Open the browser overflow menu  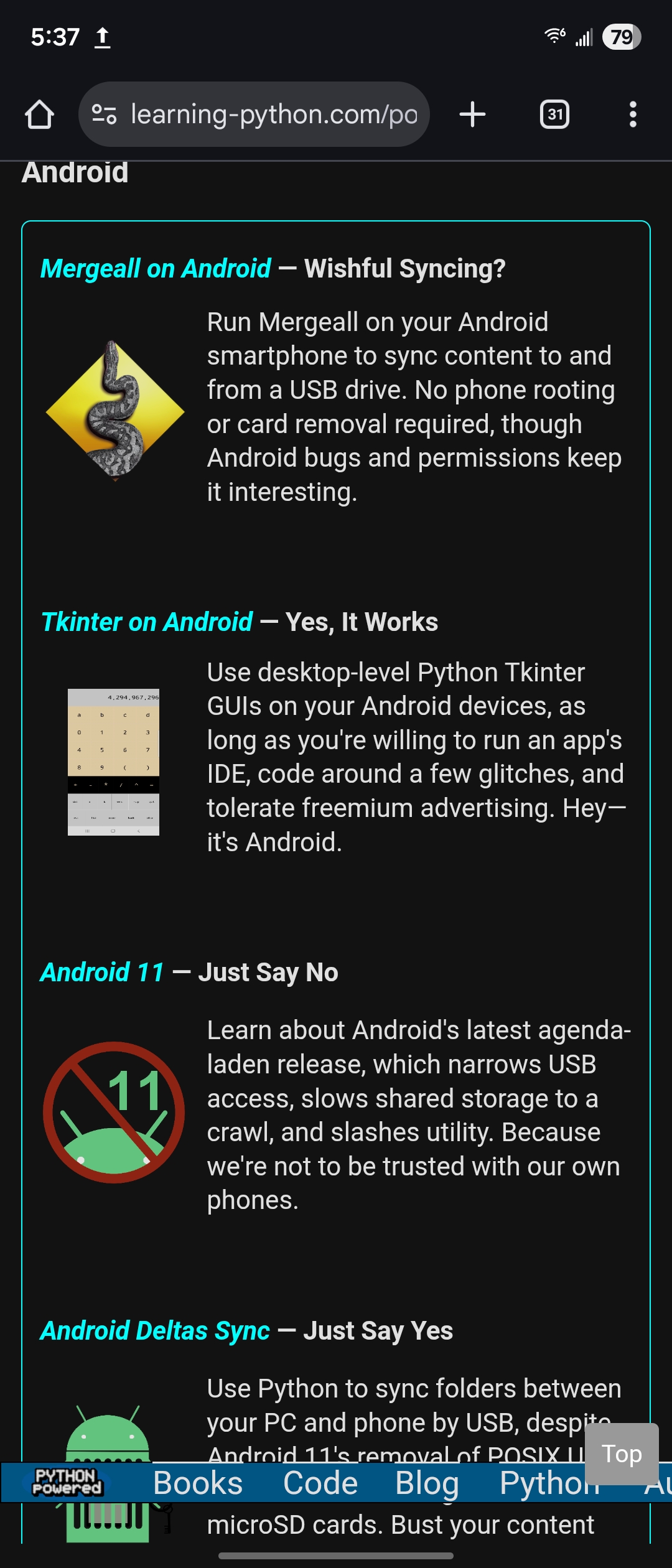point(633,114)
